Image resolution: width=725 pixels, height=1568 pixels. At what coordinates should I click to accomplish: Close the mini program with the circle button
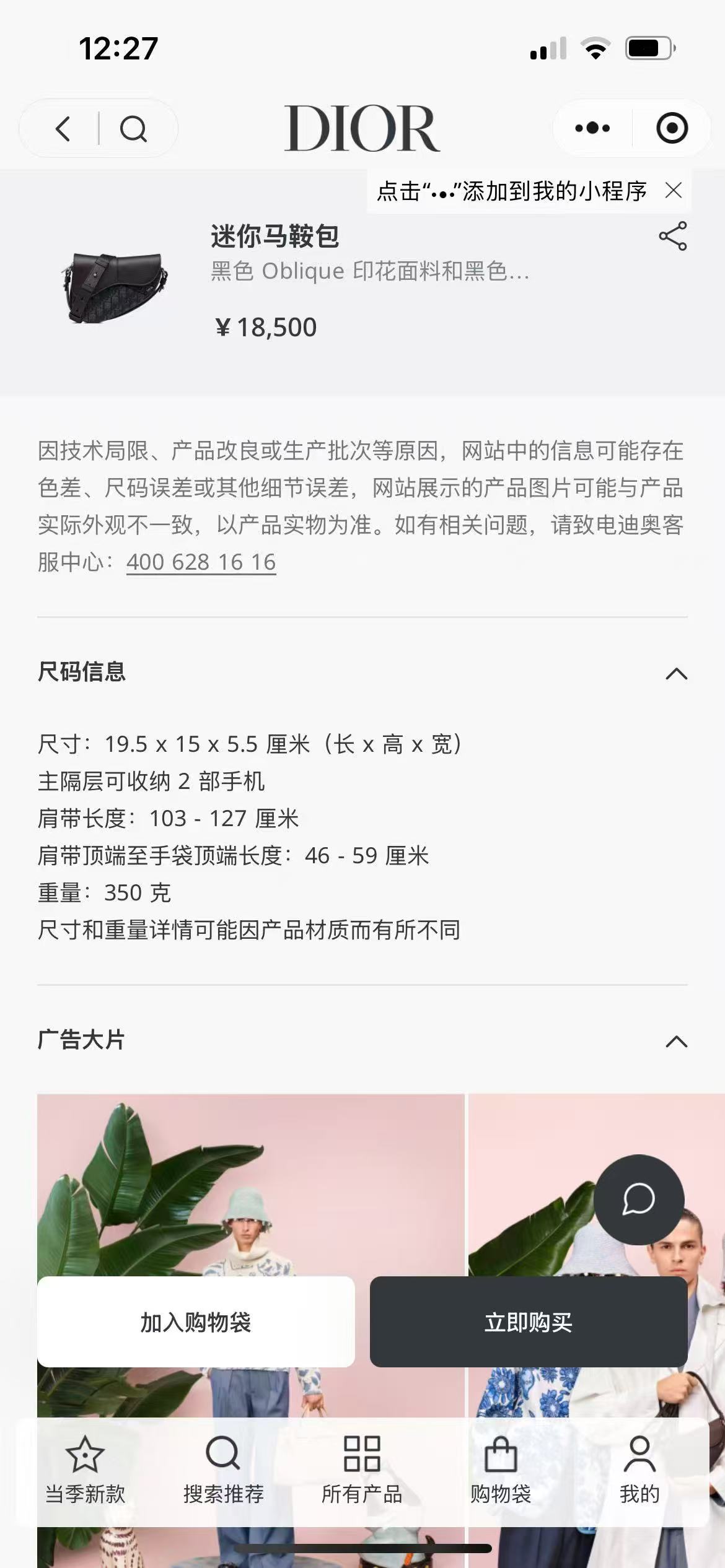(672, 128)
